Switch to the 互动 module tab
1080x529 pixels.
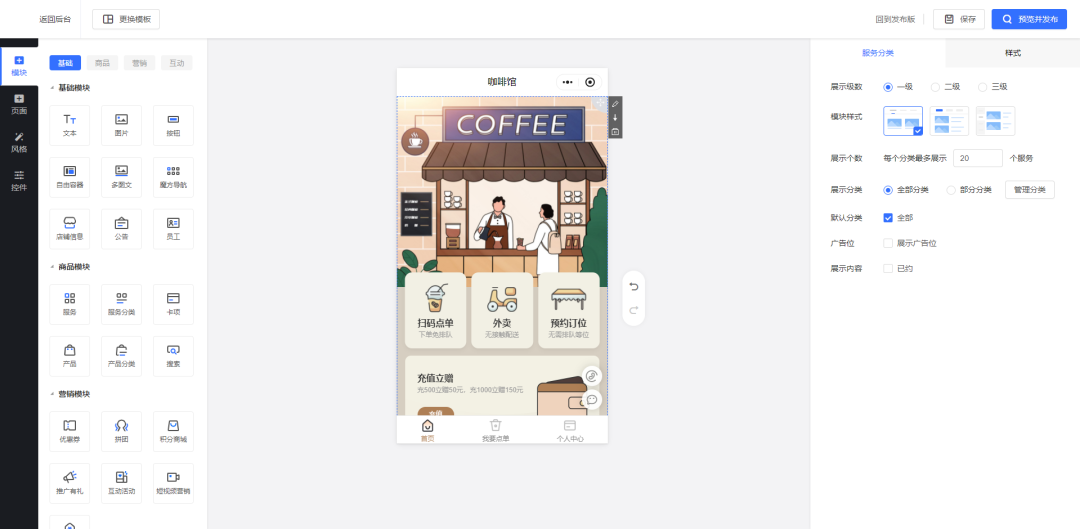click(x=176, y=63)
